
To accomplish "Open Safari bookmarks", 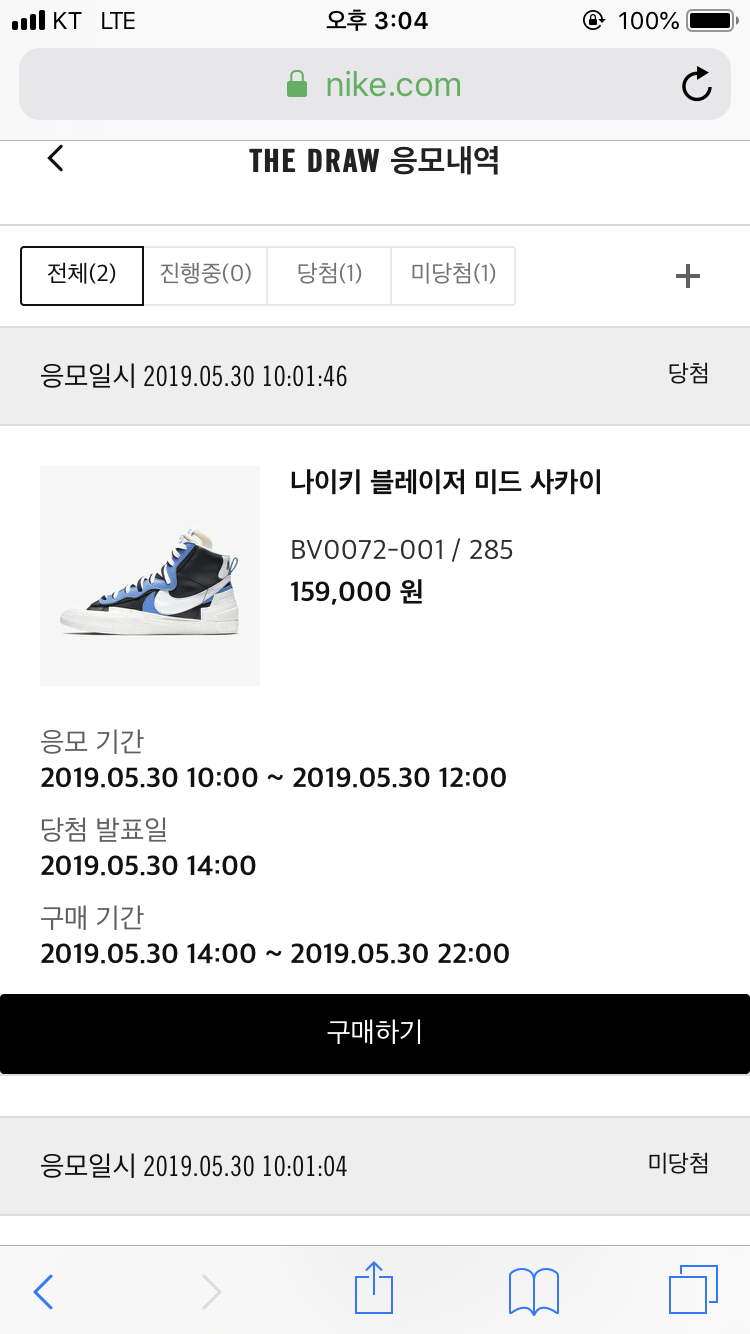I will coord(533,1290).
